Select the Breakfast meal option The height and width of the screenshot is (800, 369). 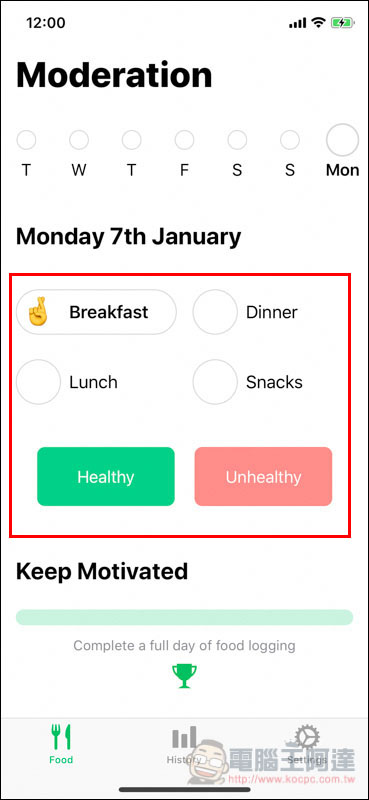[96, 312]
